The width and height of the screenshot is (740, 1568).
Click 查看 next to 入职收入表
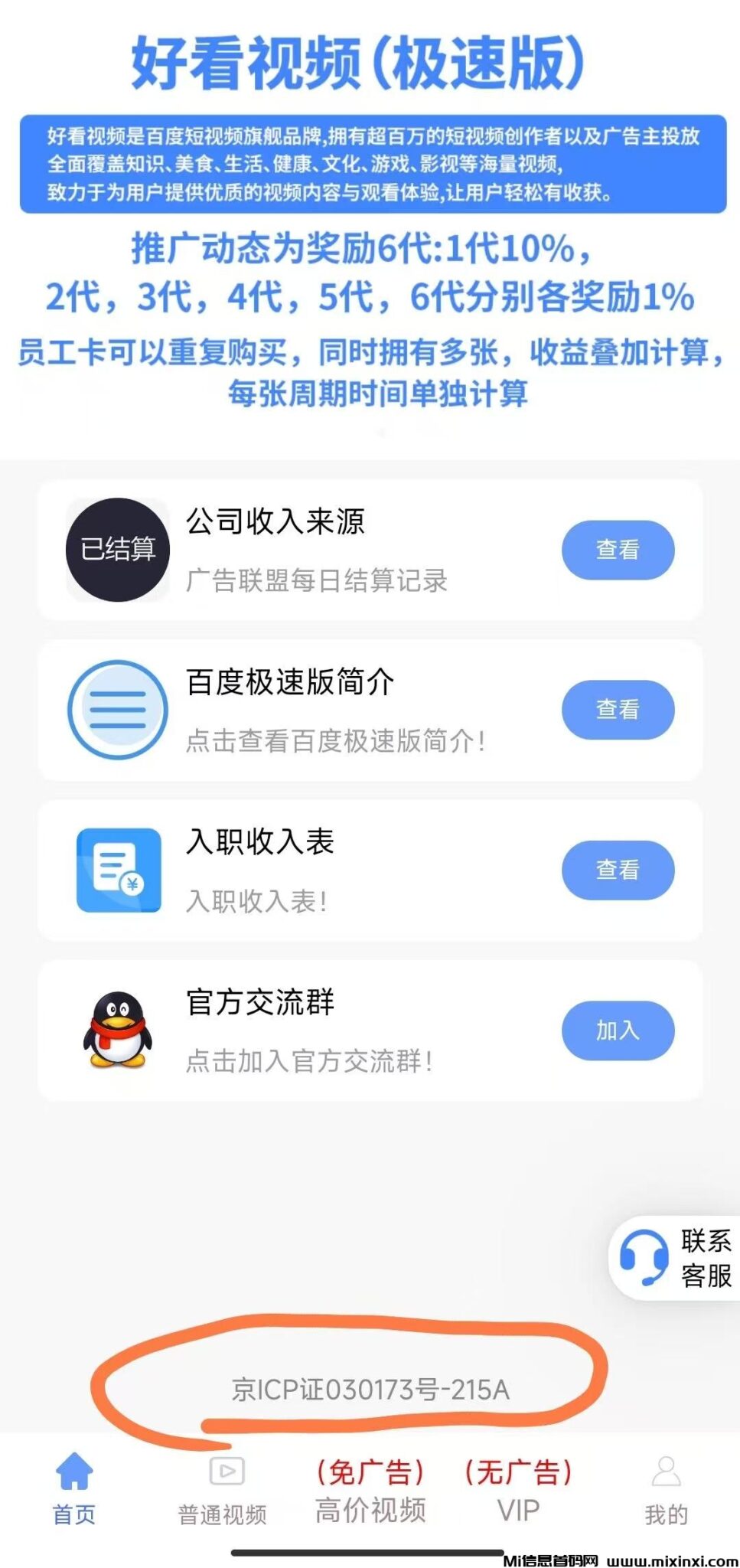coord(618,871)
